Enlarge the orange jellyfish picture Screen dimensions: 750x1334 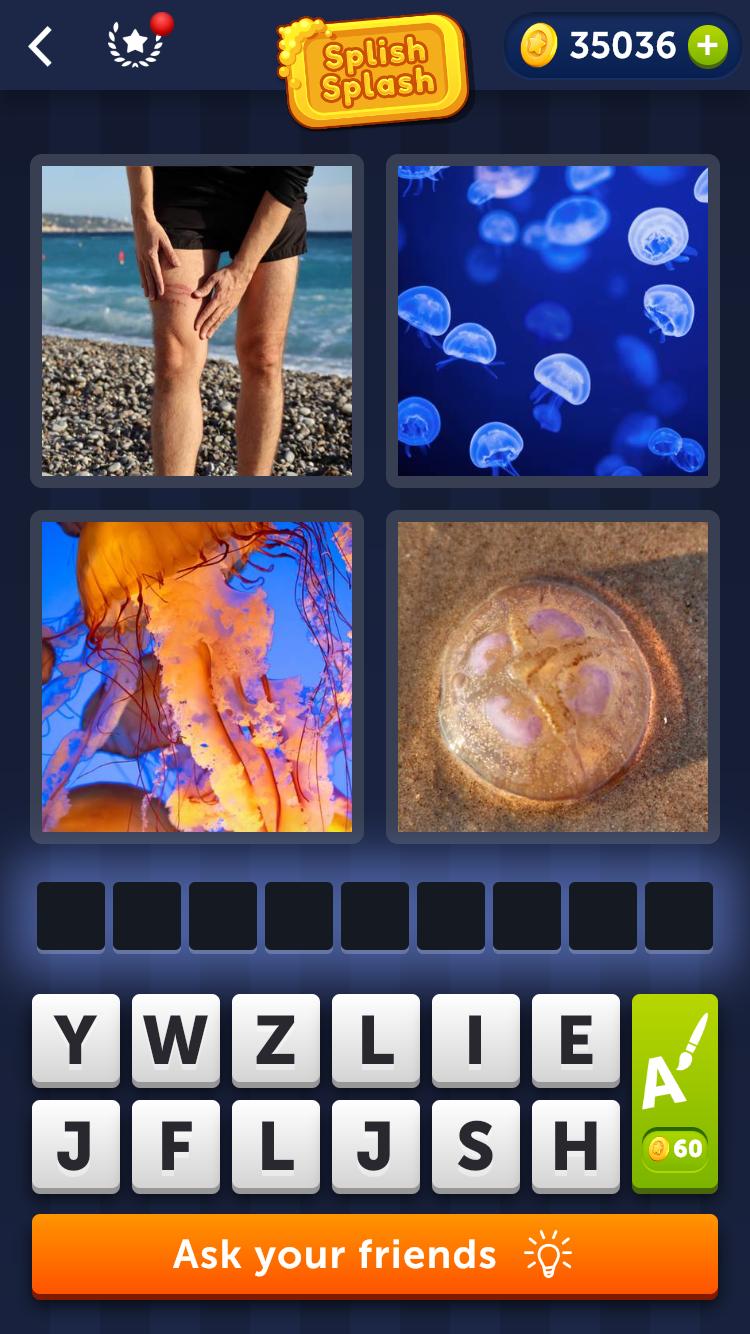point(197,677)
